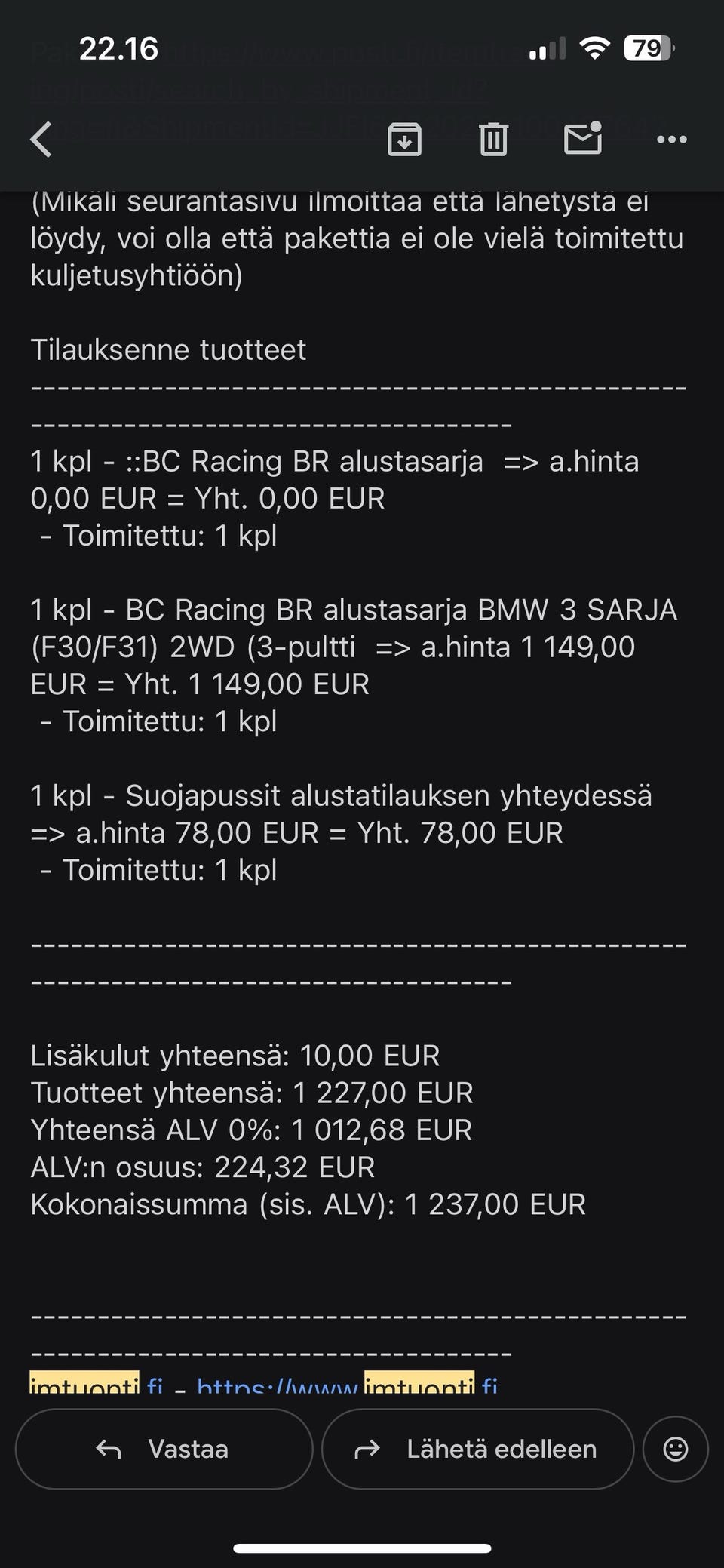Open the three-dot overflow menu
Screen dimensions: 724x1568
pyautogui.click(x=671, y=140)
